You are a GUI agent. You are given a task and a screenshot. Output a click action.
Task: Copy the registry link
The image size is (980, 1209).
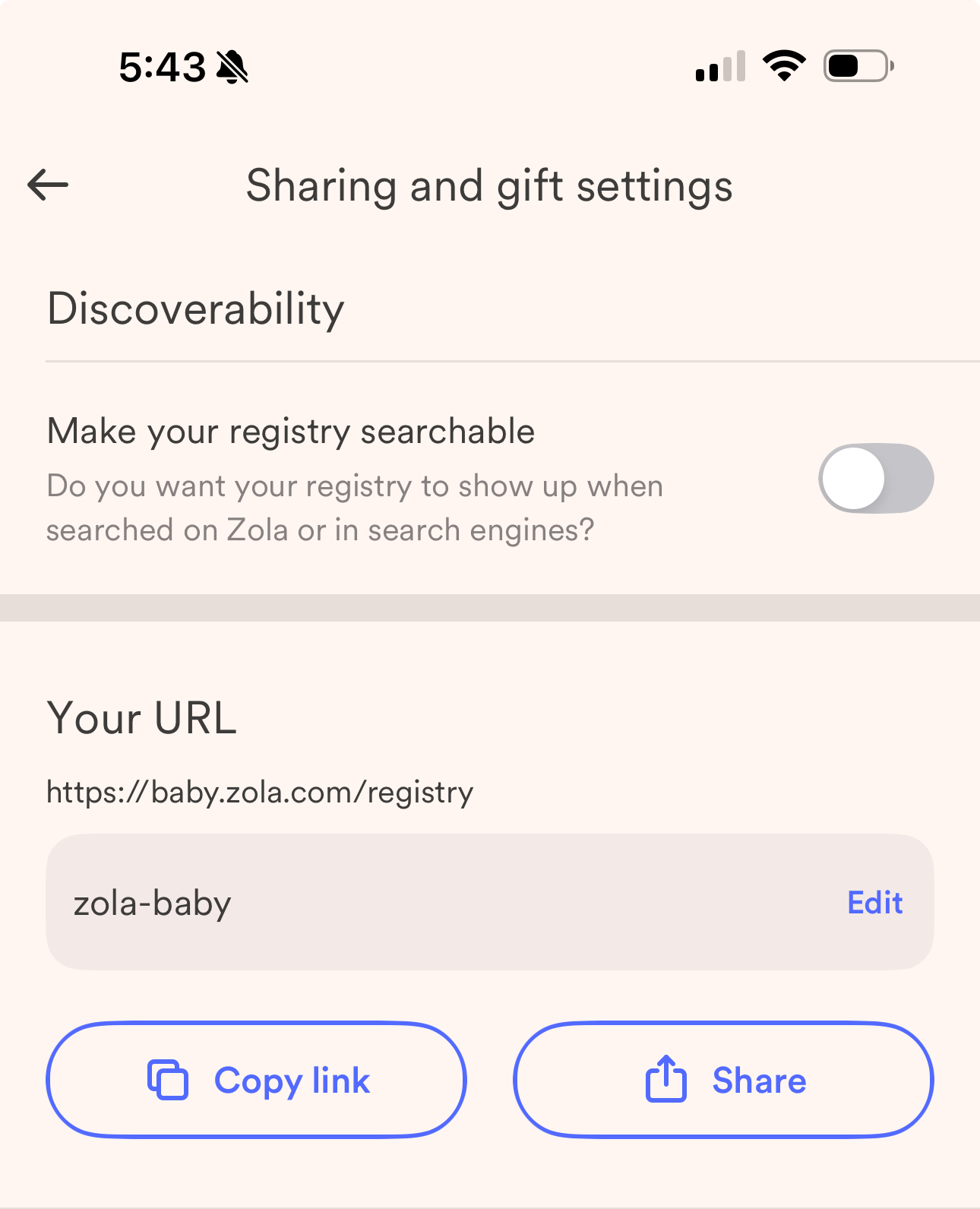pyautogui.click(x=256, y=1080)
